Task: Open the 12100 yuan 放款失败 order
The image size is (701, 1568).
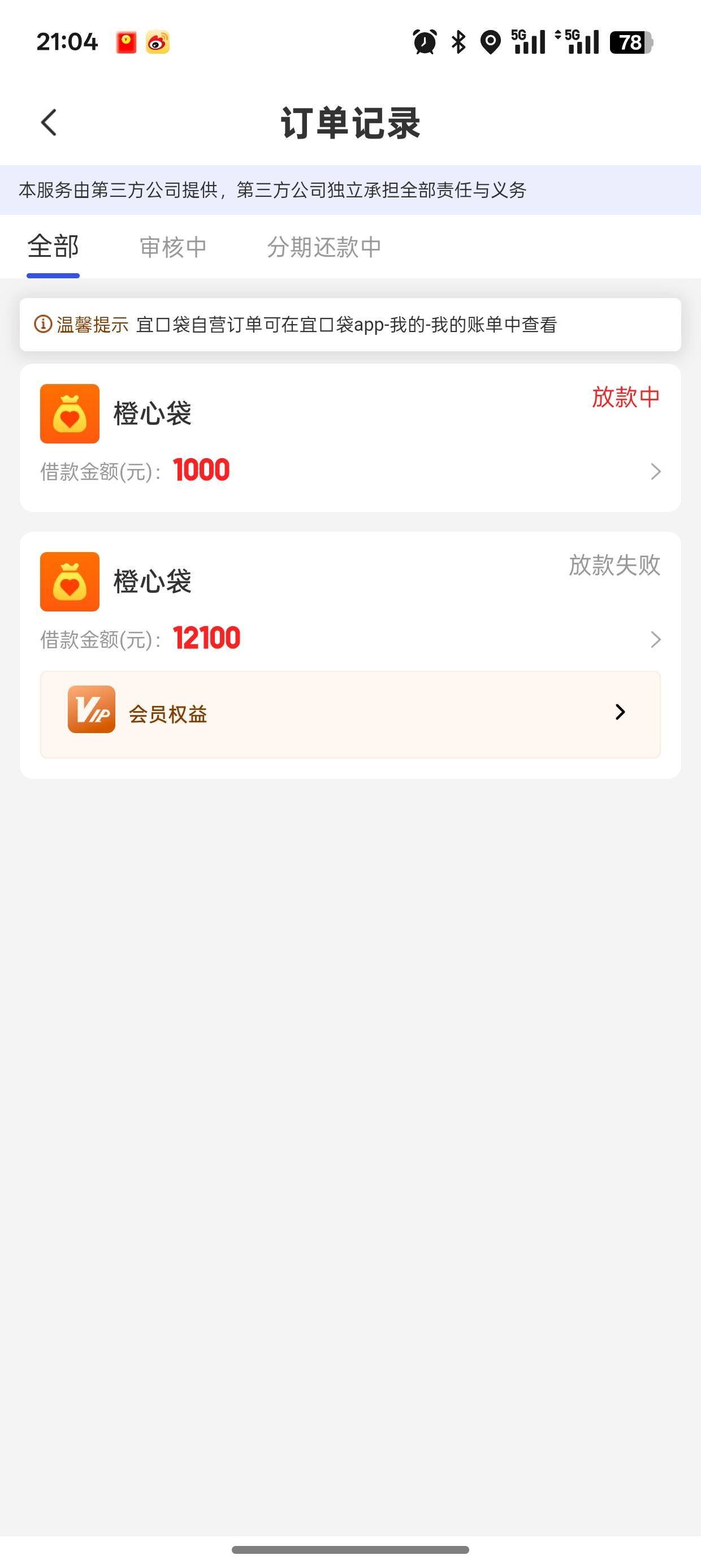Action: click(x=350, y=602)
